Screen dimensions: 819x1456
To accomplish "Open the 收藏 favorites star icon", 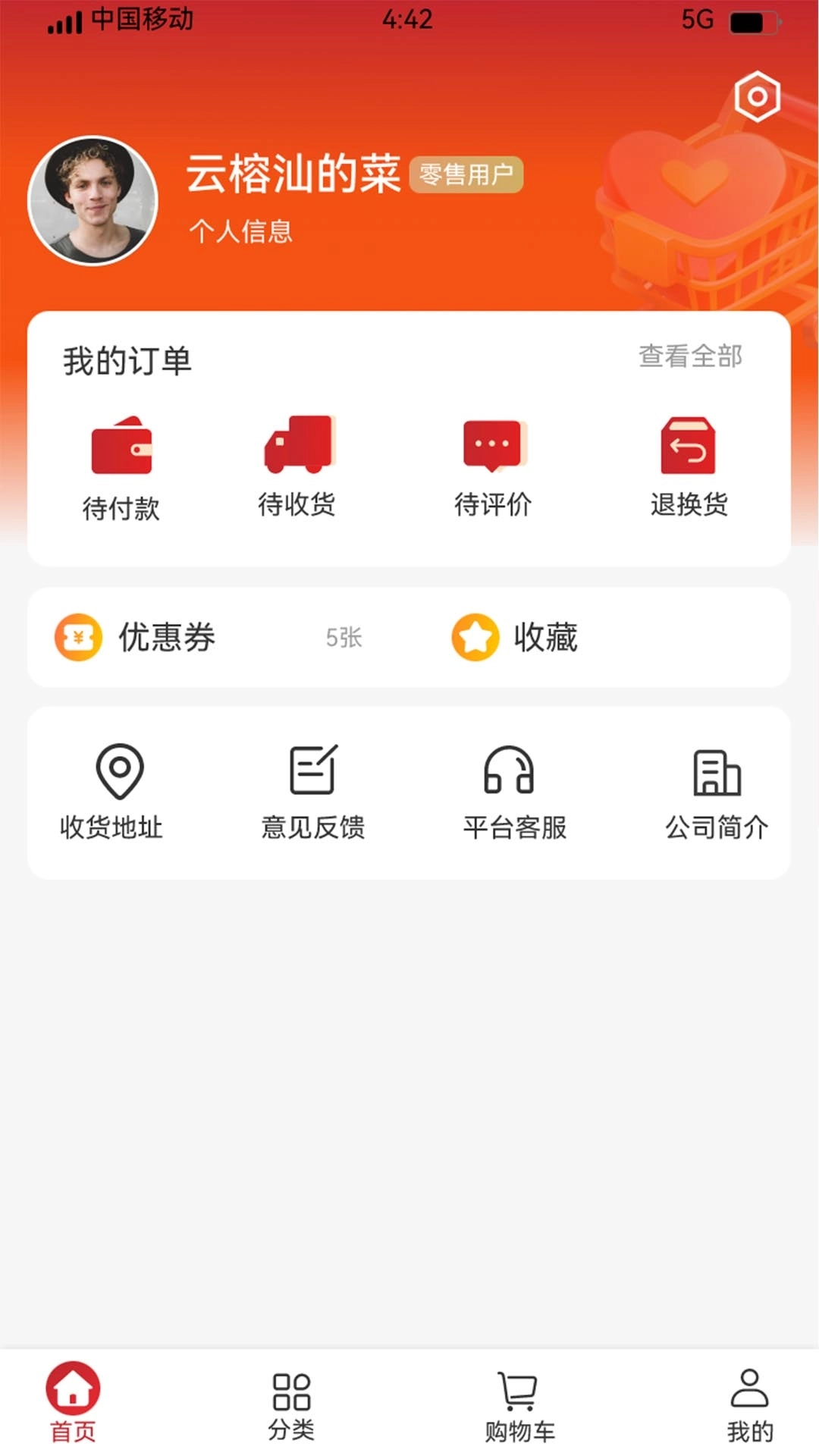I will 473,638.
